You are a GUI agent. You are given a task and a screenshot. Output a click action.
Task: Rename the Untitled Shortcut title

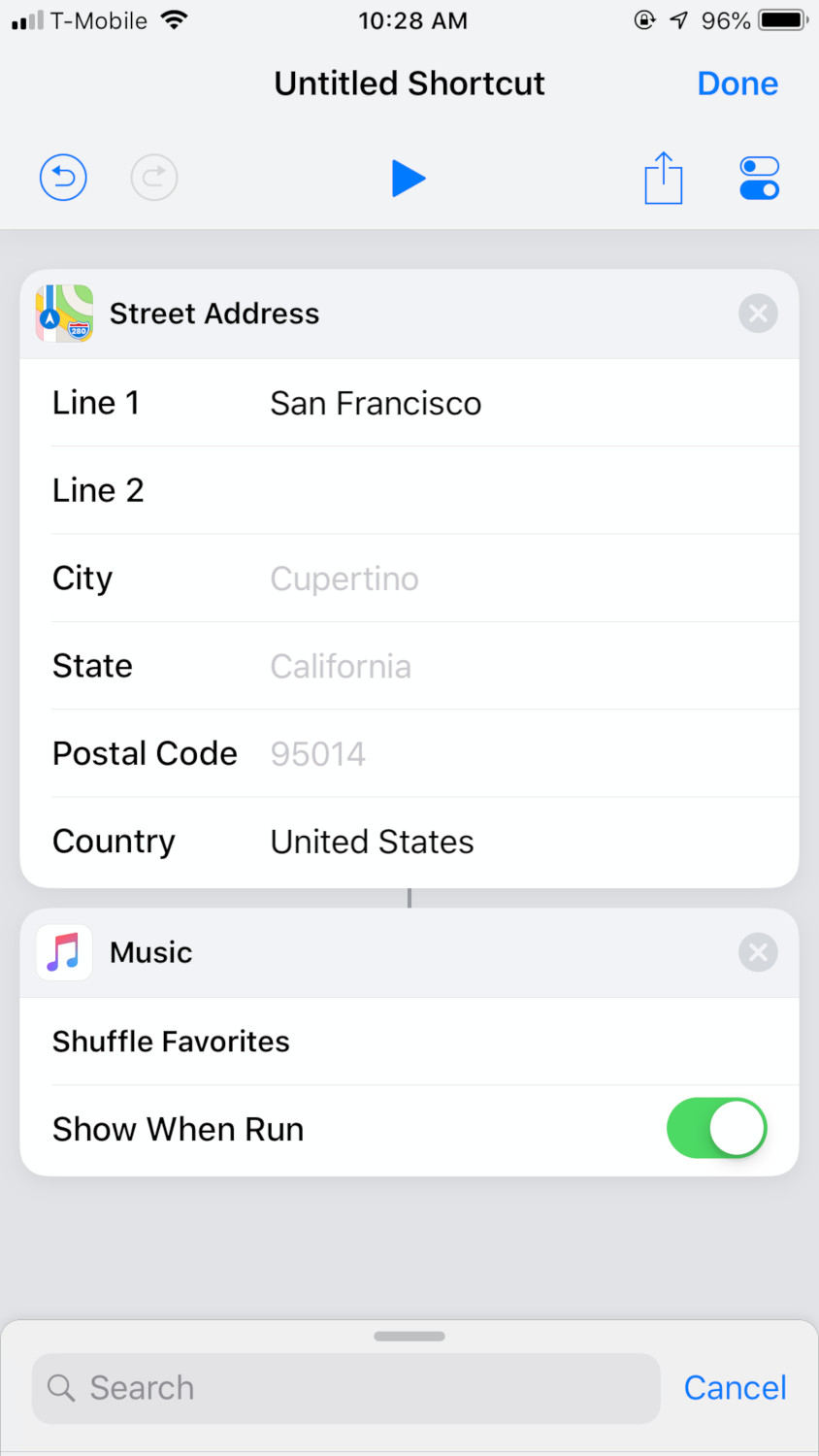(409, 83)
